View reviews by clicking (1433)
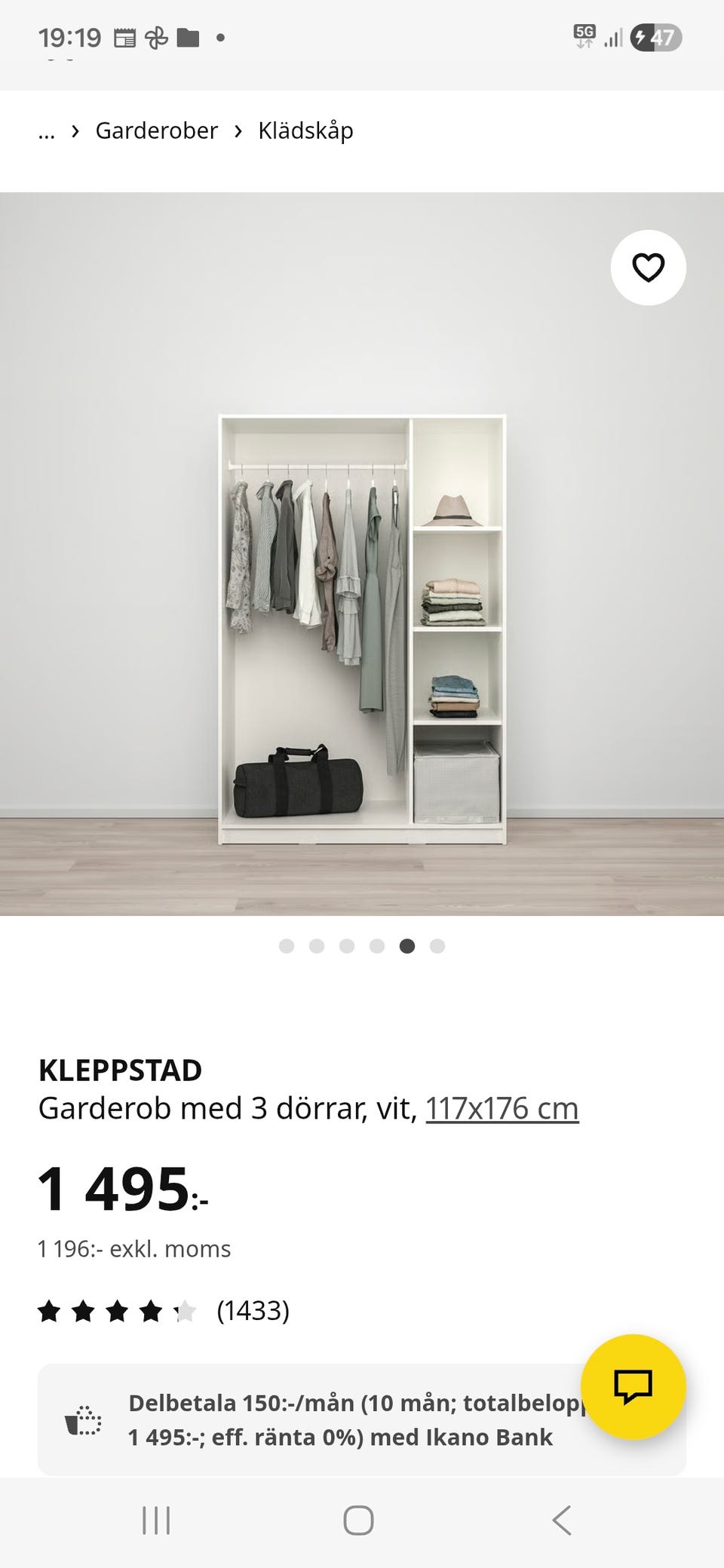724x1568 pixels. tap(252, 1311)
